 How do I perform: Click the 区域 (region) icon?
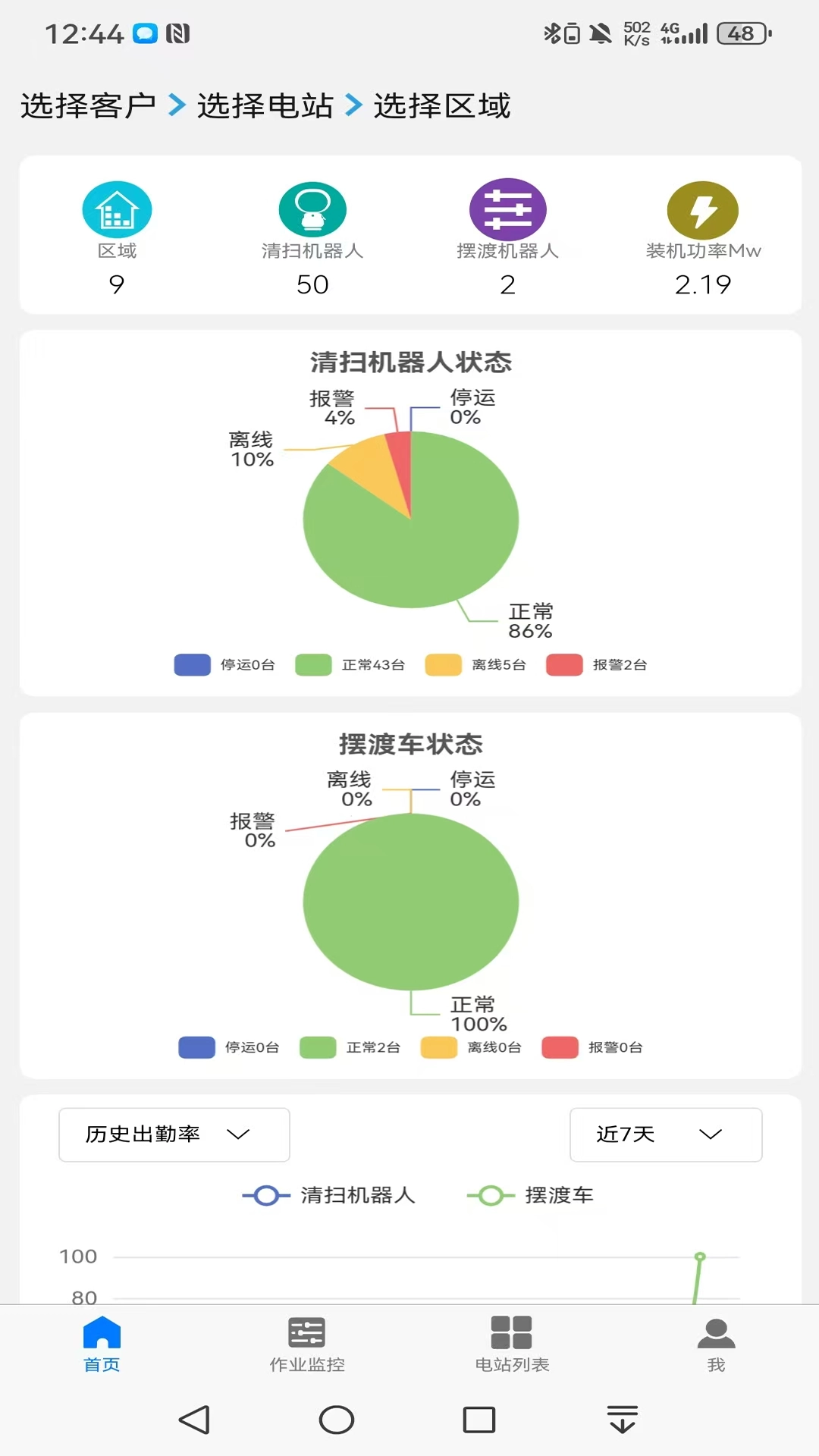(x=116, y=209)
